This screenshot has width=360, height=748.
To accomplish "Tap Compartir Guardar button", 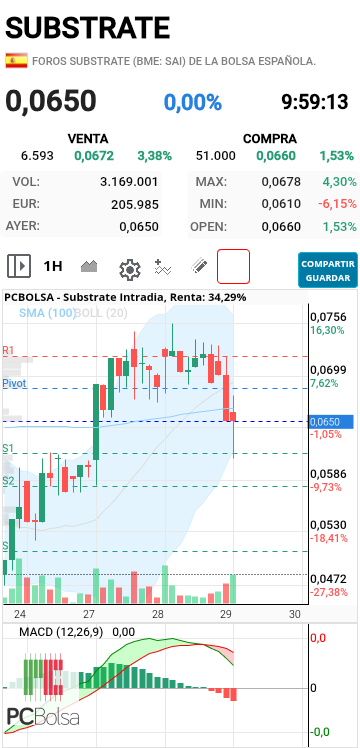I will (x=328, y=270).
